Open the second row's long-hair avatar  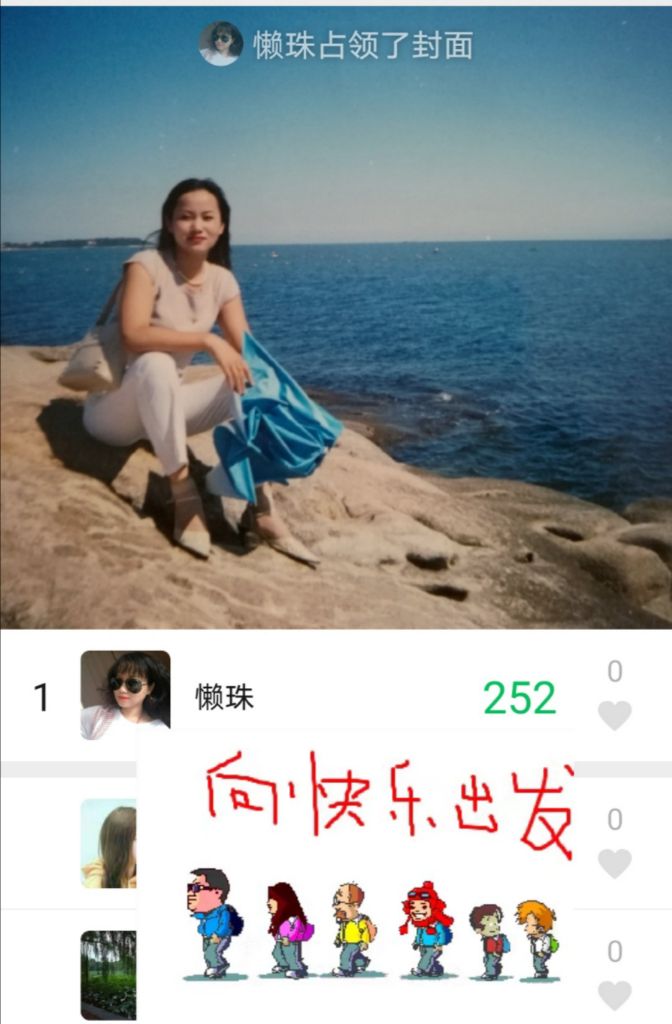(x=108, y=843)
